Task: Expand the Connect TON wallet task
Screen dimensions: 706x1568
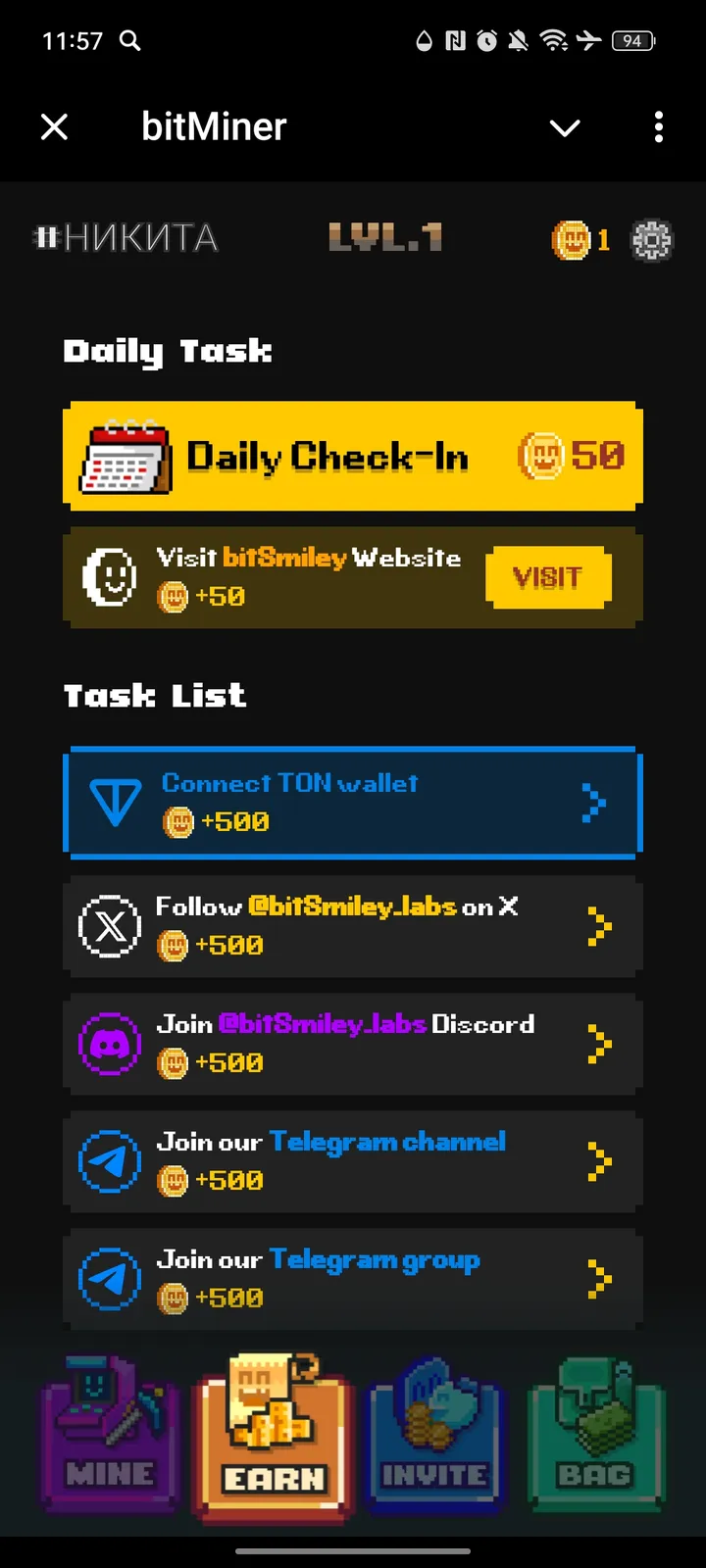Action: [592, 802]
